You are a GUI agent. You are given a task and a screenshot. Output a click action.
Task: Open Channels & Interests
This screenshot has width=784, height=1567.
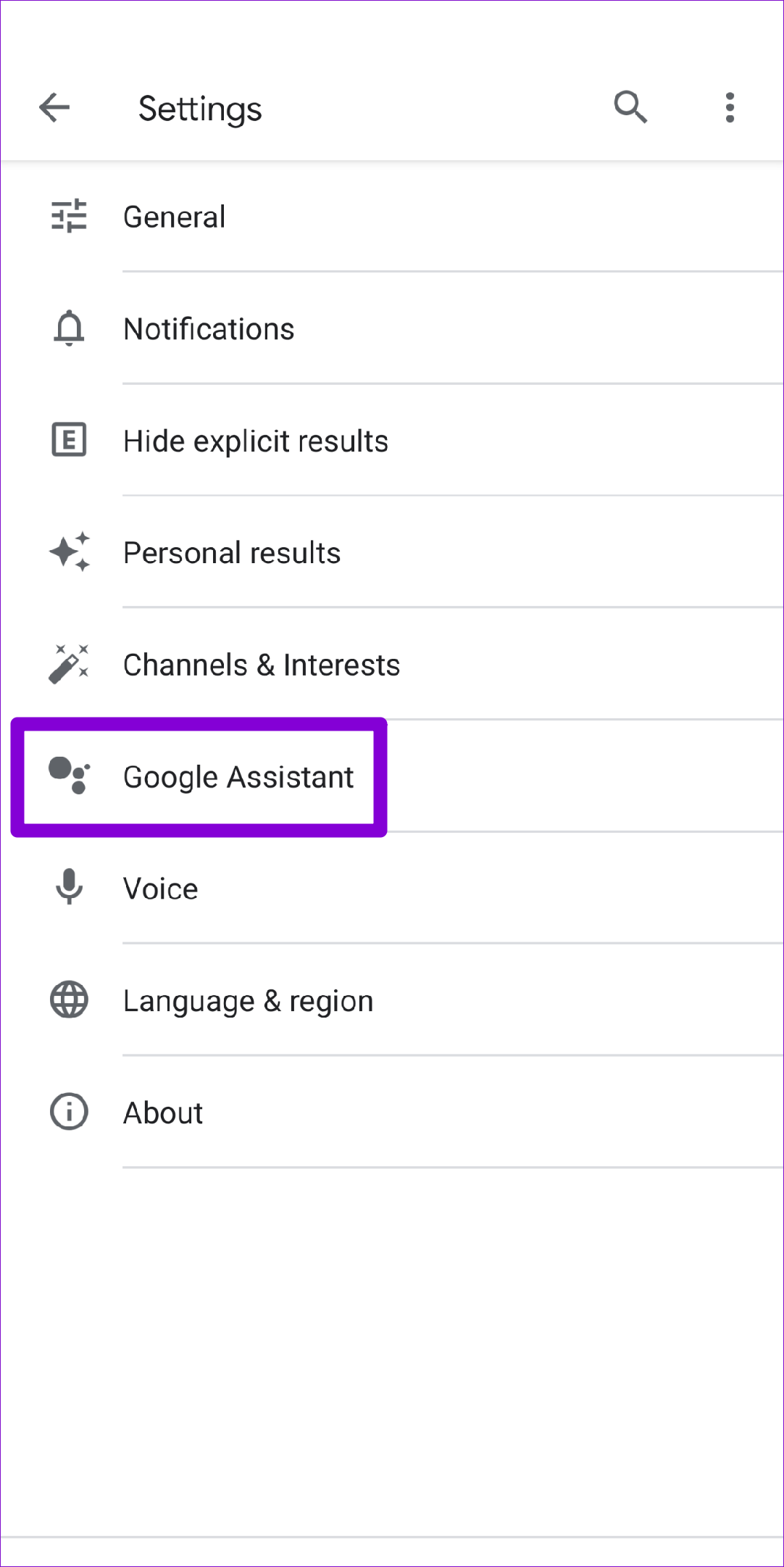(392, 665)
